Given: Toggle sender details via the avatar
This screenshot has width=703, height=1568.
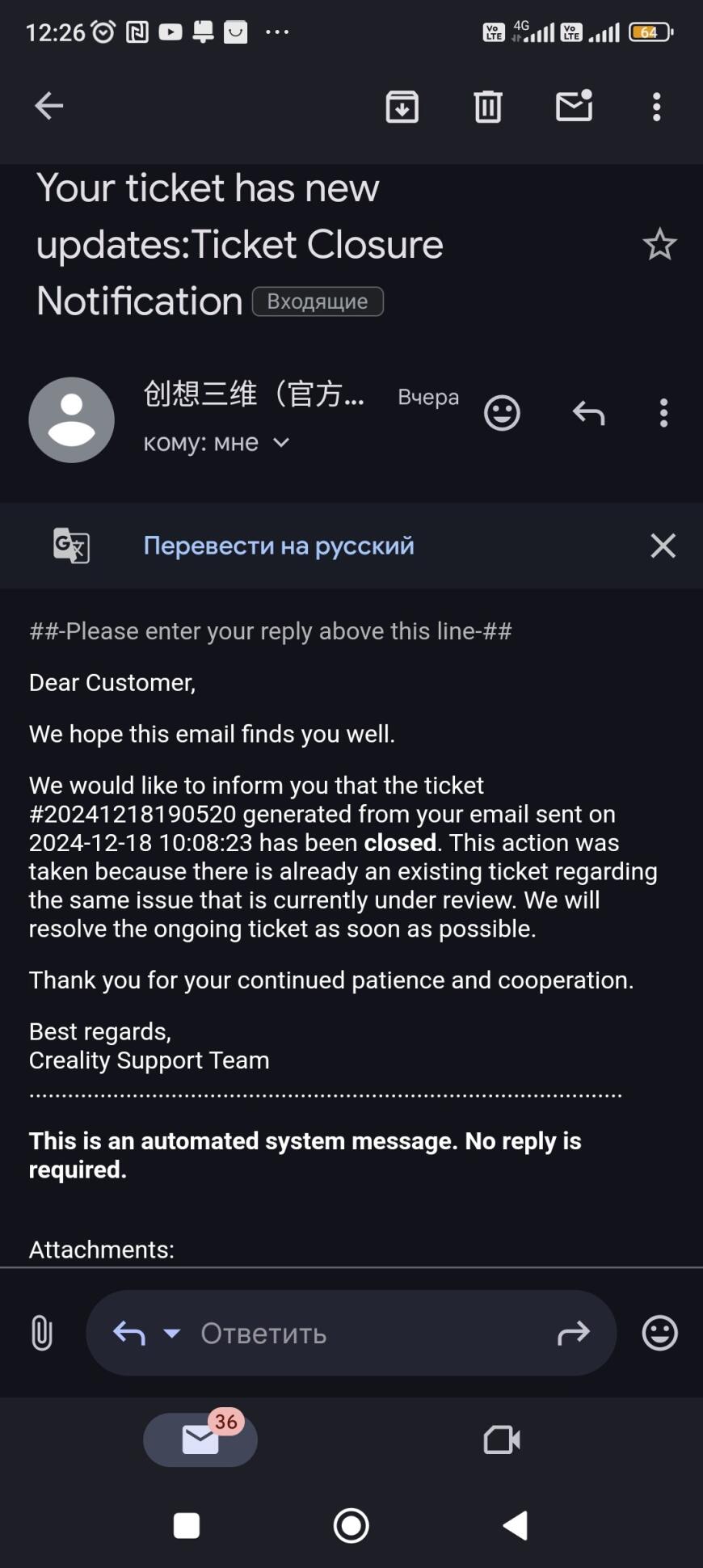Looking at the screenshot, I should 71,419.
